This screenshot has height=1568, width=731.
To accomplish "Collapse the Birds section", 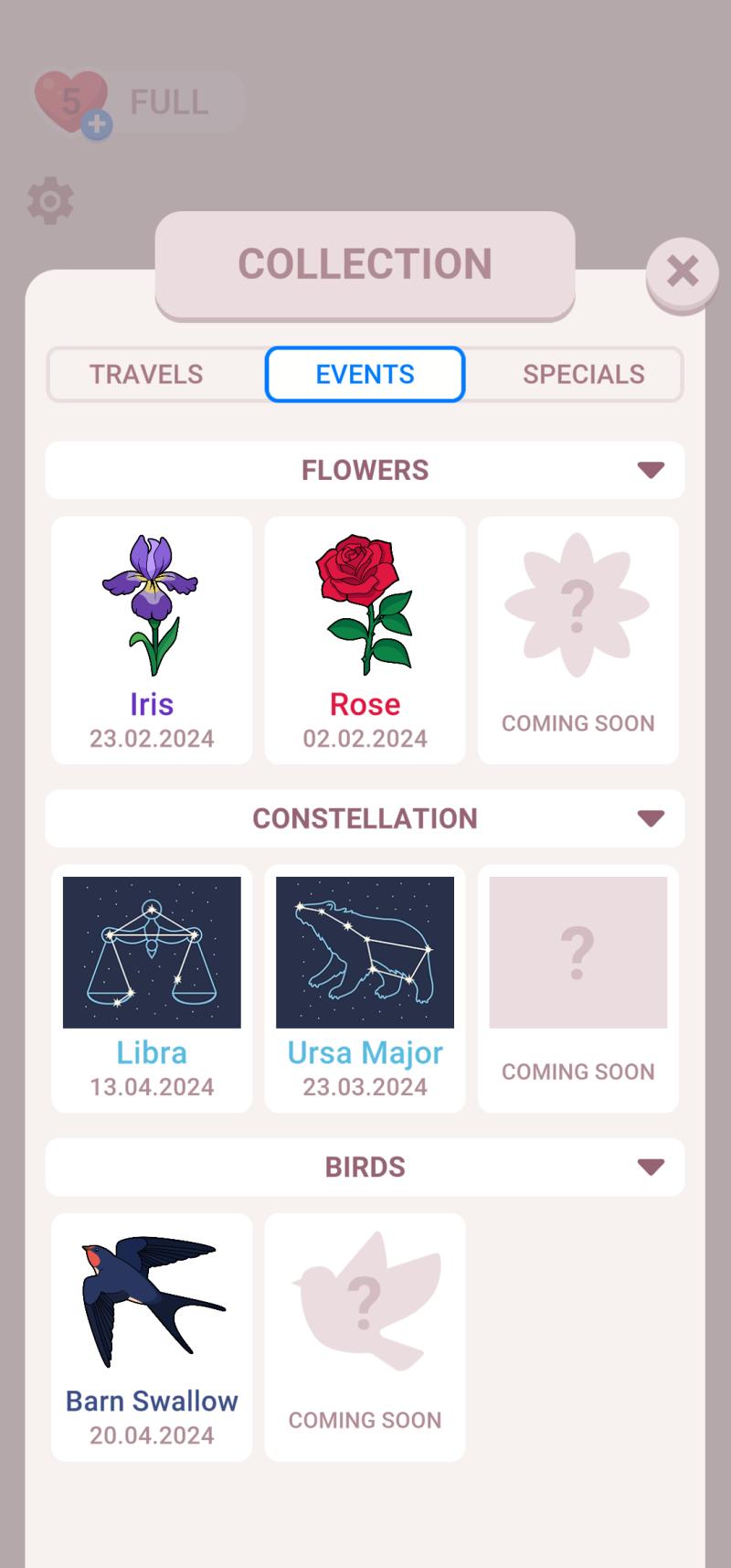I will 365,1167.
